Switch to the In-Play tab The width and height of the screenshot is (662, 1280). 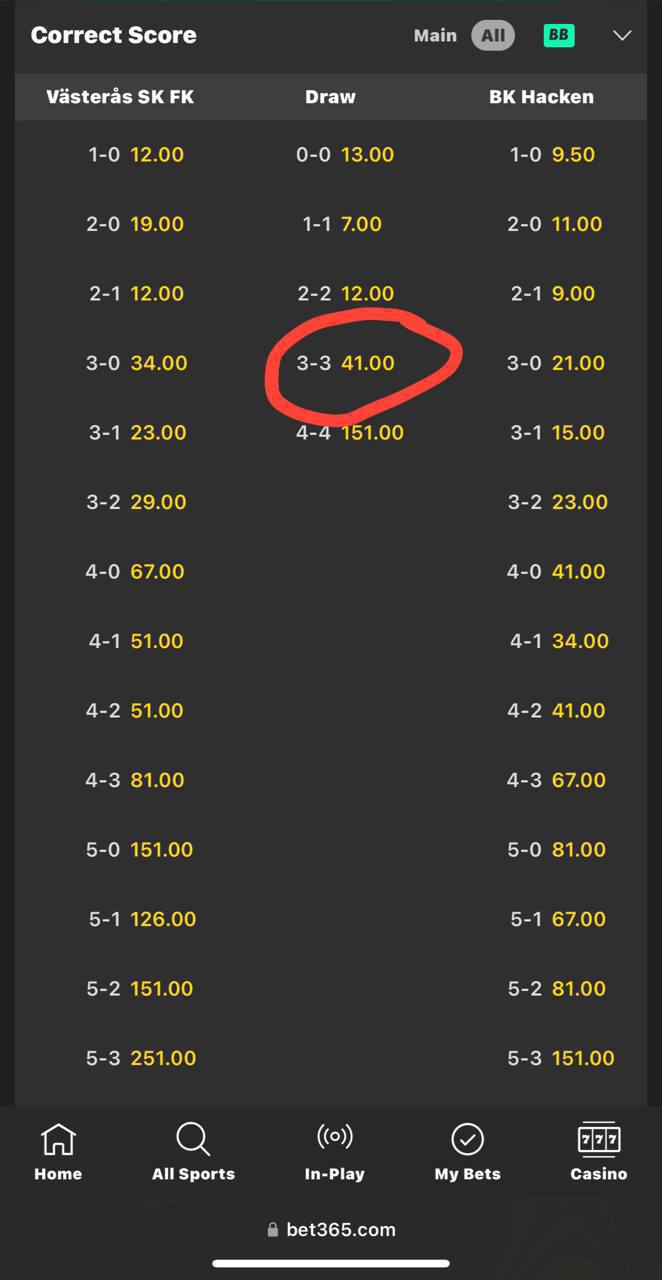click(334, 1152)
